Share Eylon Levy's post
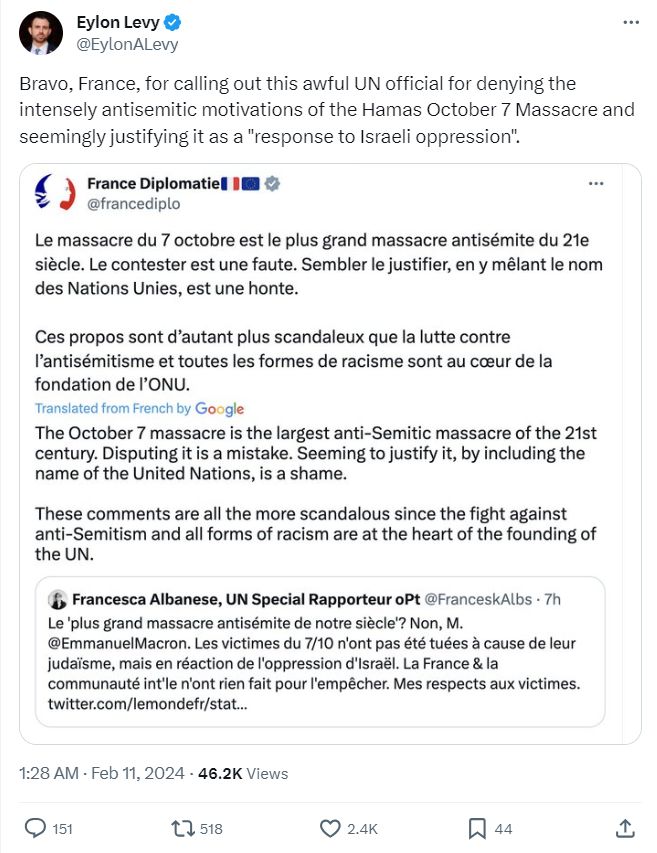Screen dimensions: 657x853 coord(625,828)
